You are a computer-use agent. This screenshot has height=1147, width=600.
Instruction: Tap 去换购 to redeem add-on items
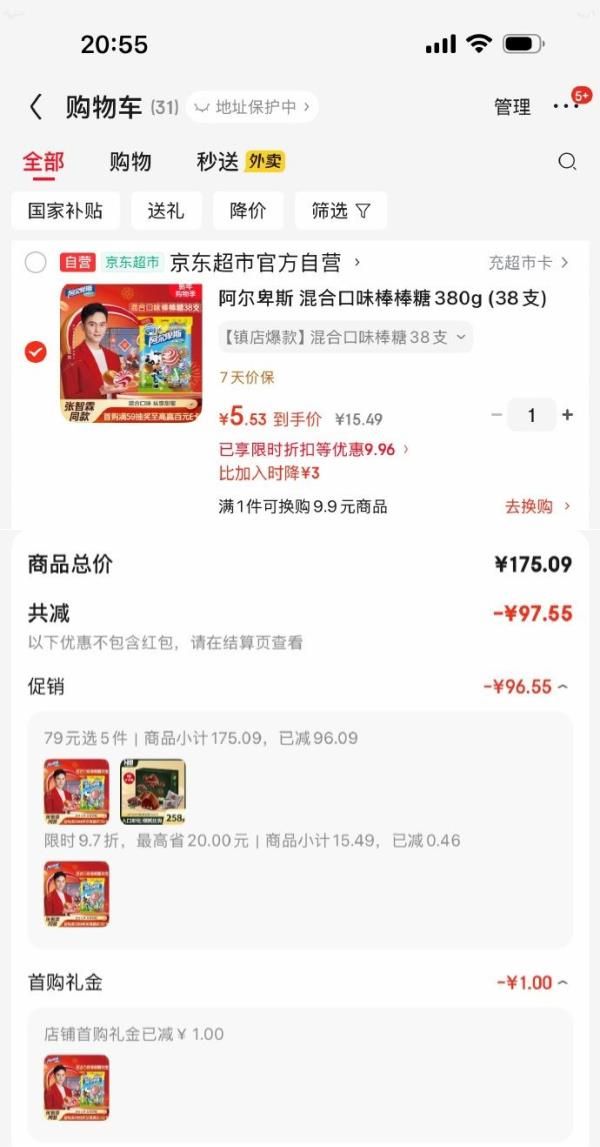coord(537,506)
